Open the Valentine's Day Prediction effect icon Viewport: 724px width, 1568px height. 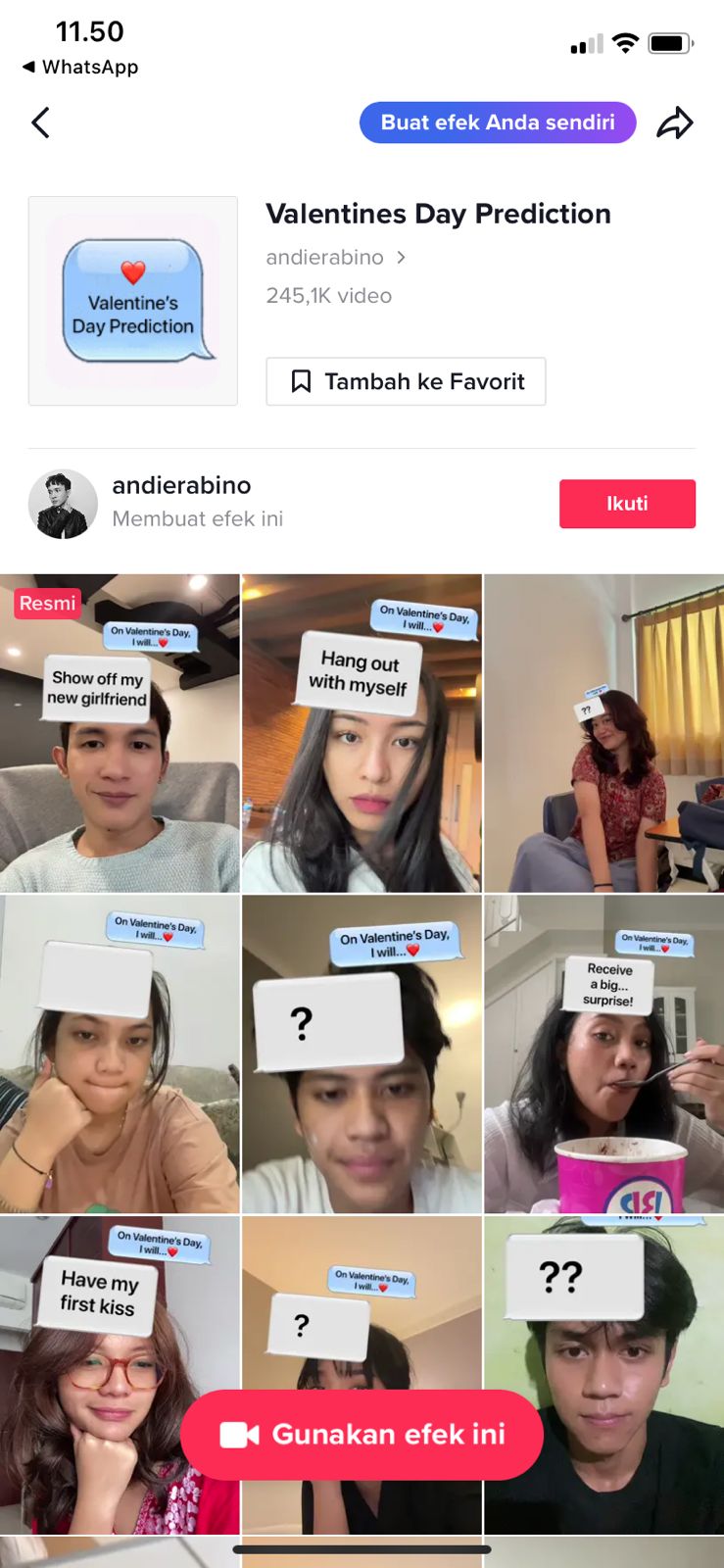[x=133, y=301]
